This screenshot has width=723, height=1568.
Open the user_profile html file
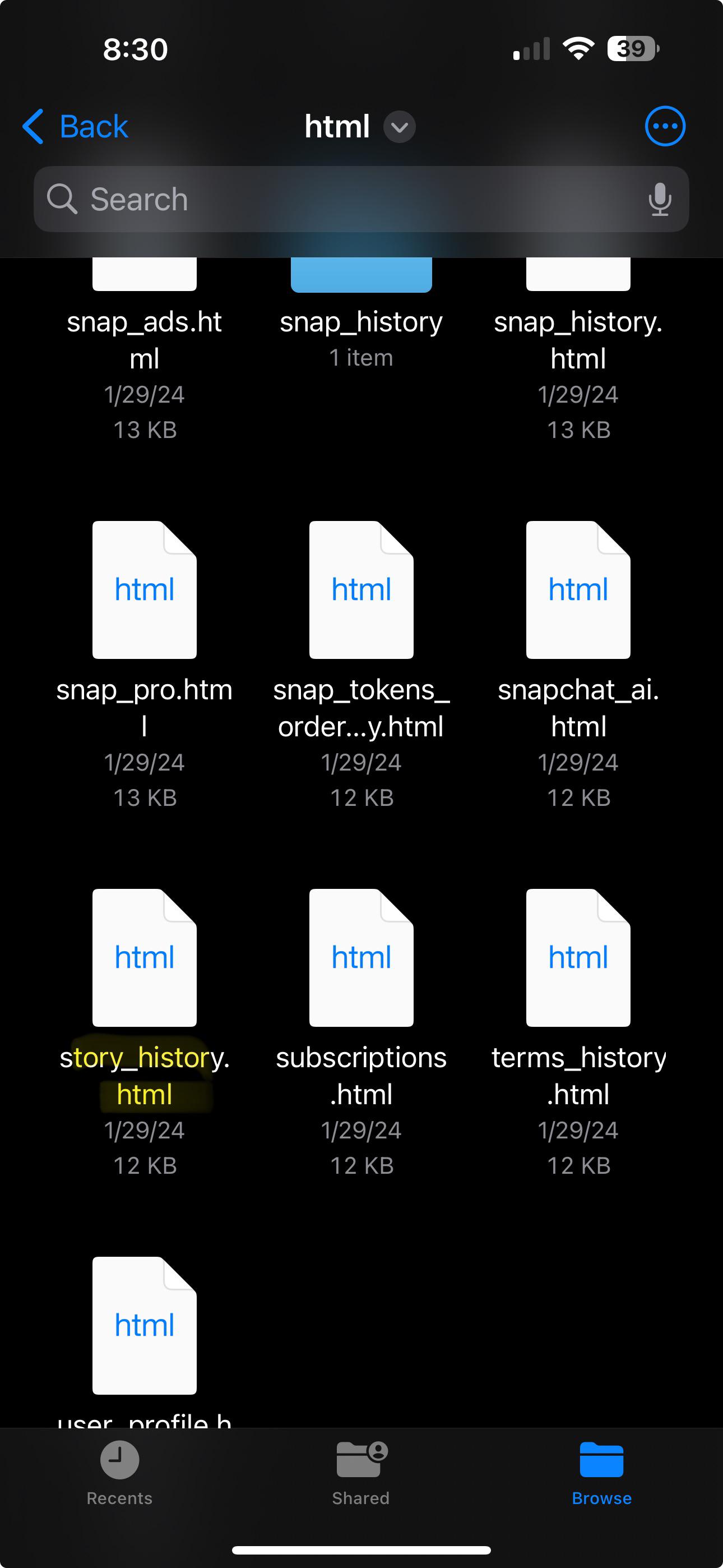[144, 1325]
